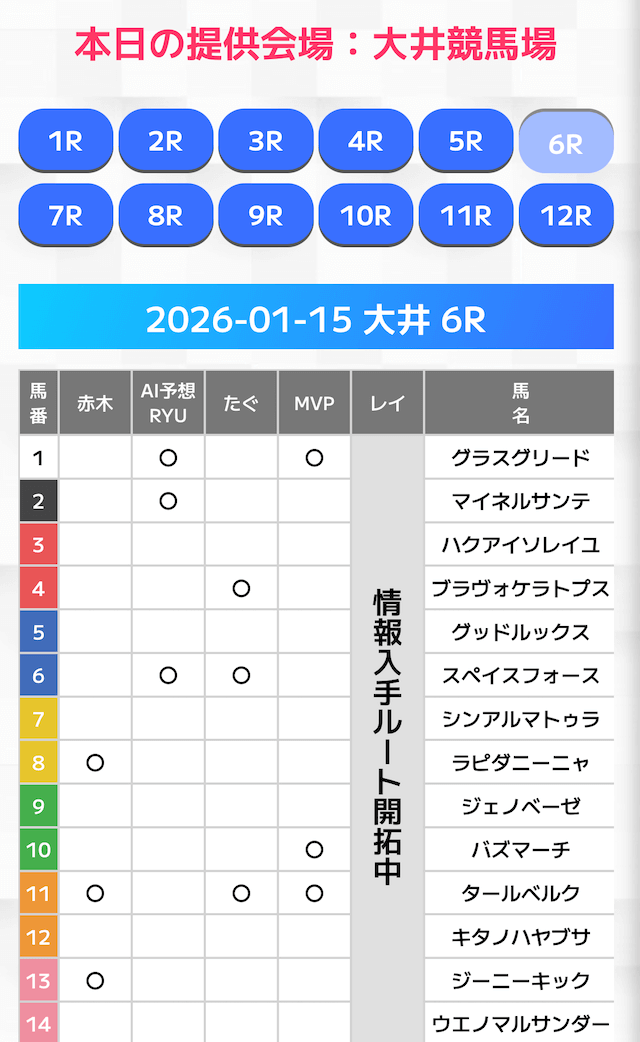
Task: Tap the 5R race button
Action: click(466, 141)
